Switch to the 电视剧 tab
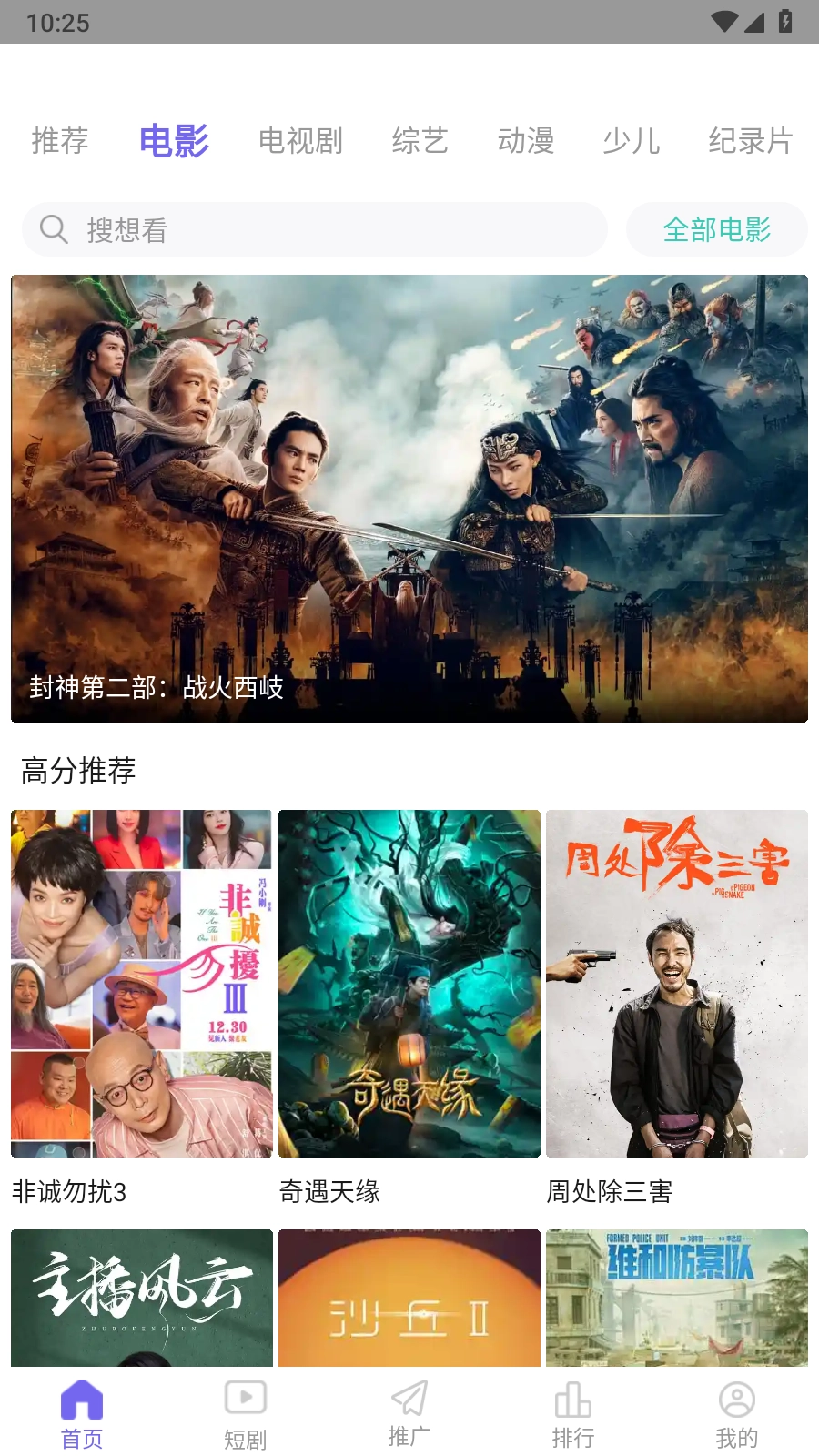This screenshot has width=819, height=1456. click(300, 141)
